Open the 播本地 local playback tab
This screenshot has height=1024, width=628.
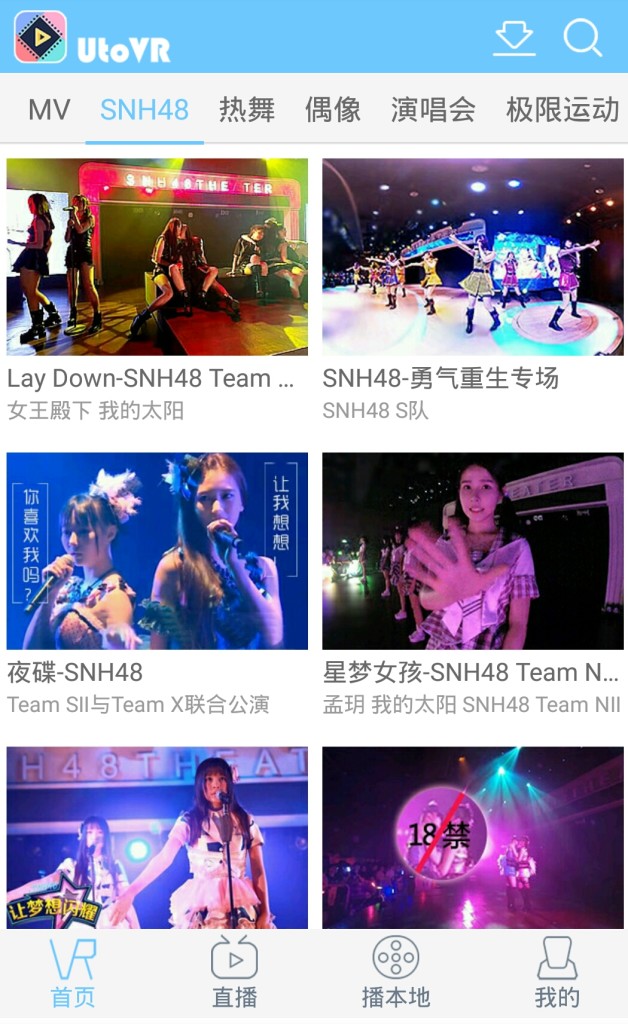point(396,973)
